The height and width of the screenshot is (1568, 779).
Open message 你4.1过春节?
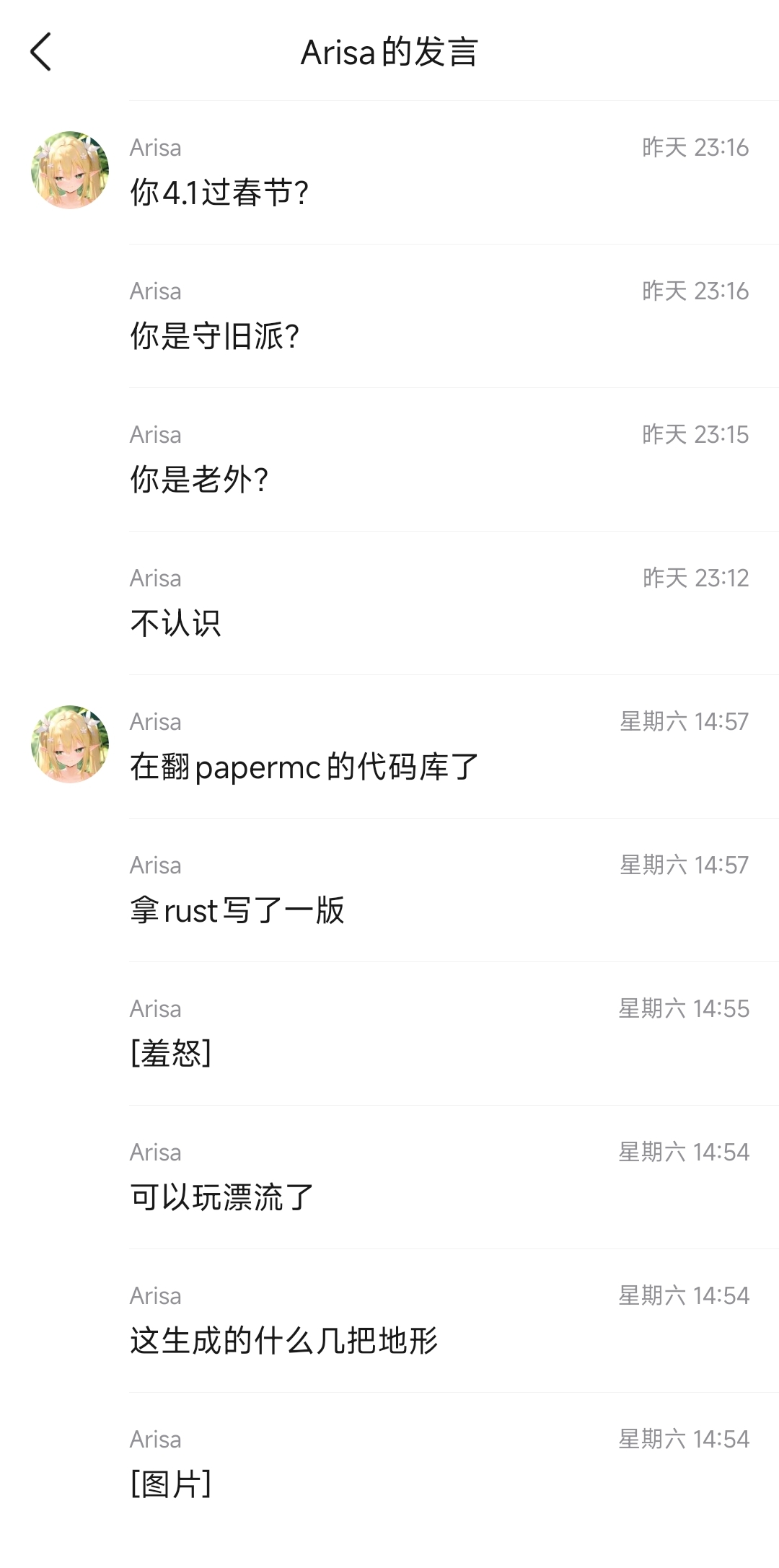click(x=219, y=193)
